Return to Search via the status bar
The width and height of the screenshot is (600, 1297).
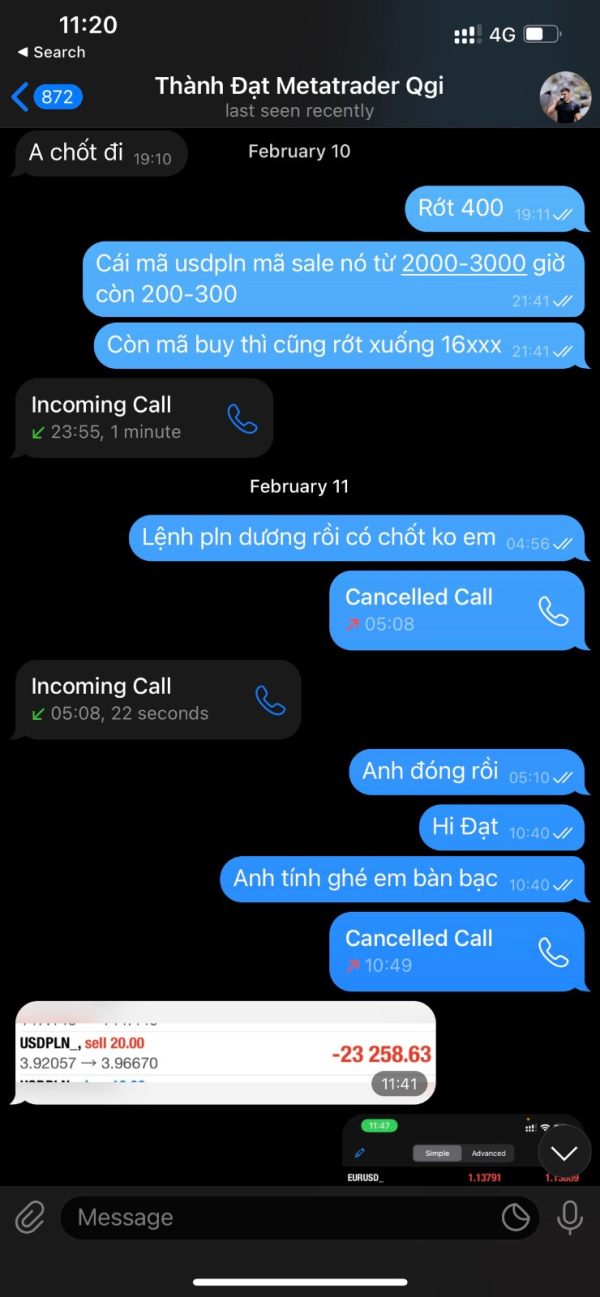pos(51,52)
